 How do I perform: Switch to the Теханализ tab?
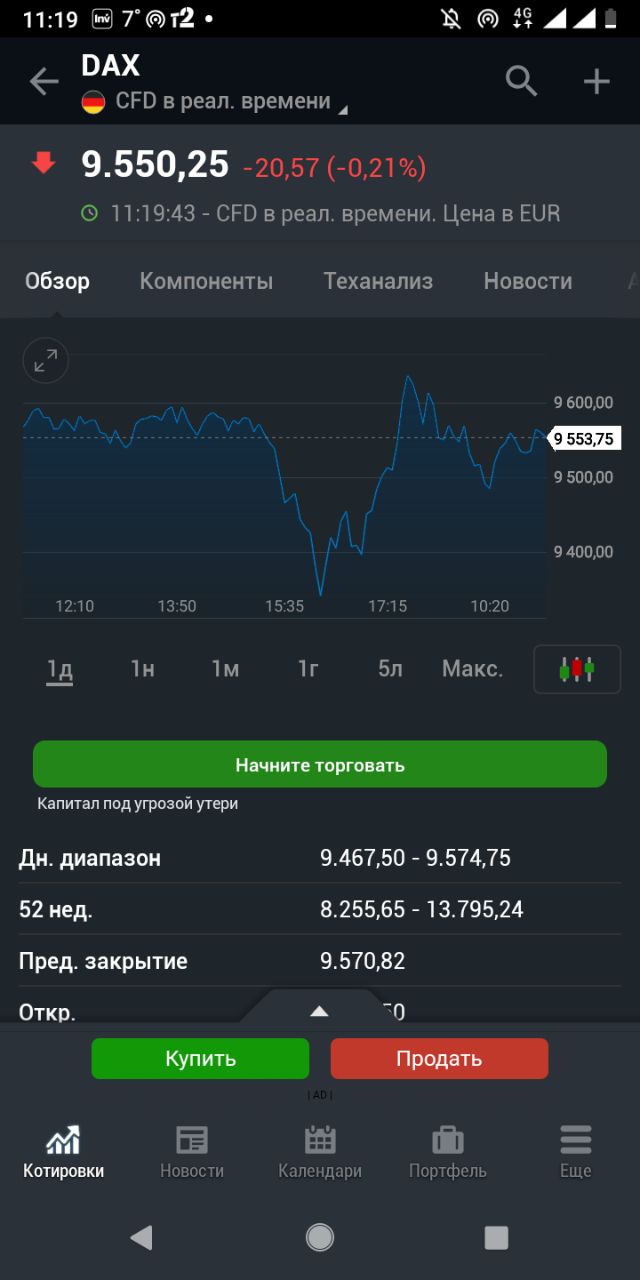pyautogui.click(x=378, y=281)
